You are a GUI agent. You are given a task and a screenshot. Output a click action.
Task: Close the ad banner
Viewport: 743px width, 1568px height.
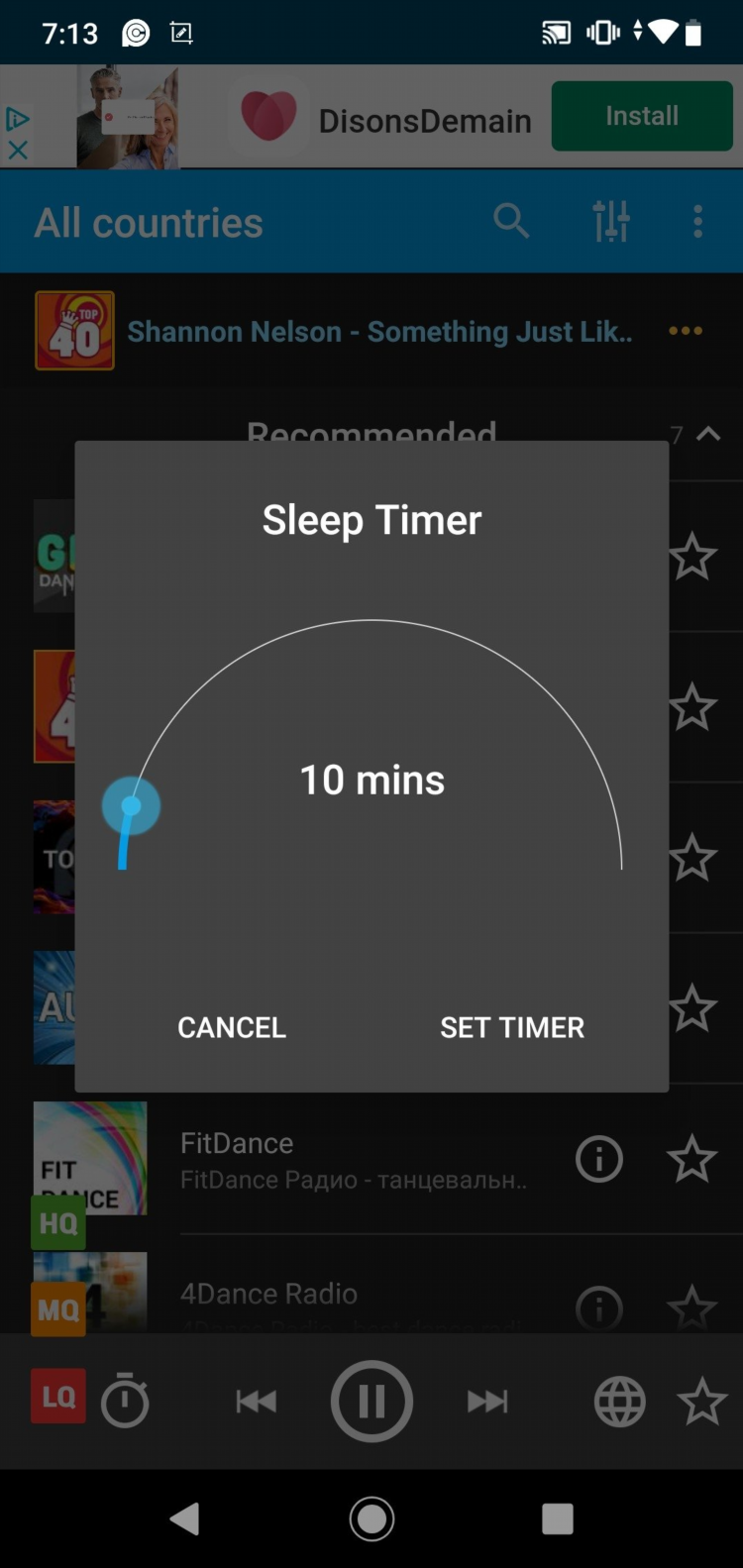(x=18, y=150)
